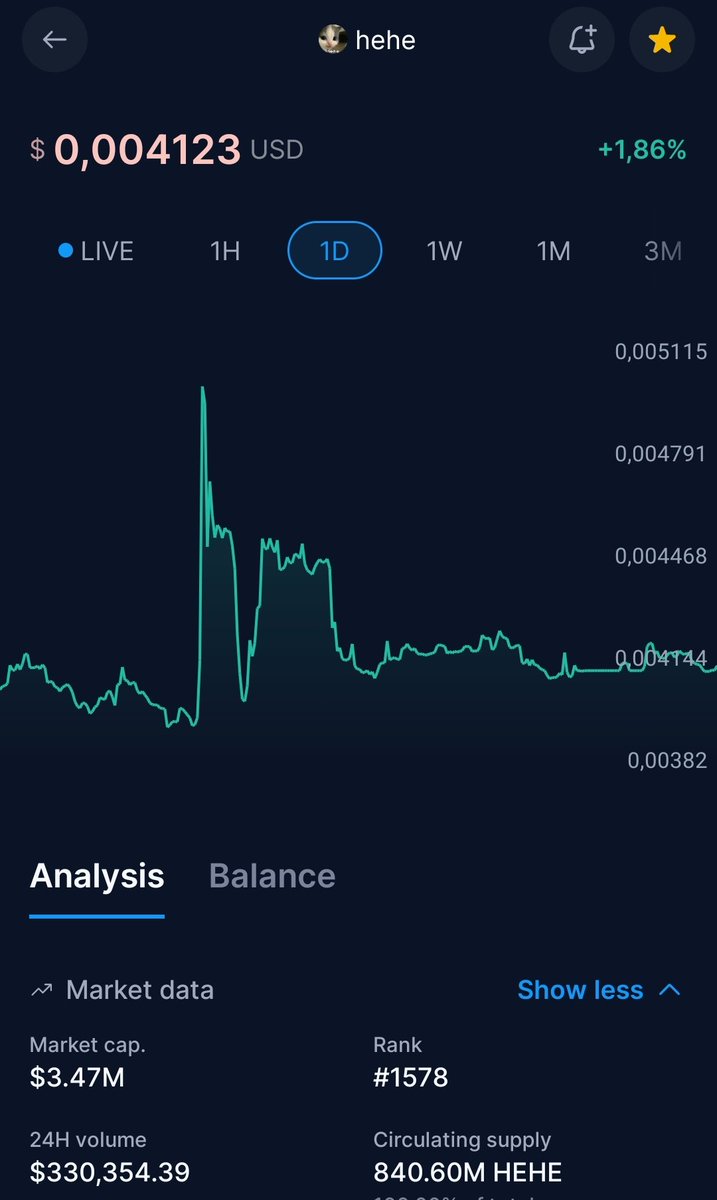
Task: Go back using the arrow button
Action: pyautogui.click(x=54, y=40)
